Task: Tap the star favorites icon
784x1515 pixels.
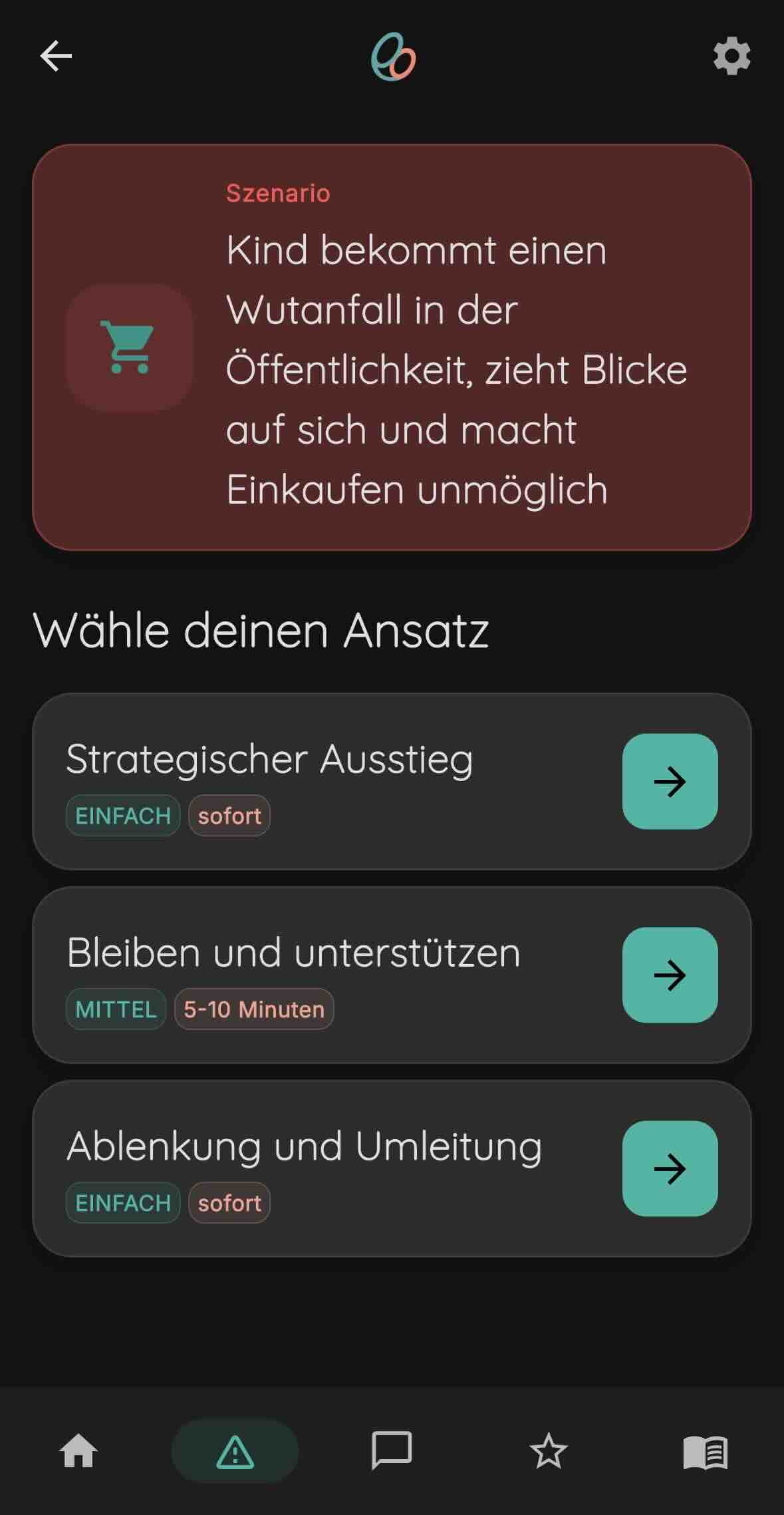Action: click(x=549, y=1452)
